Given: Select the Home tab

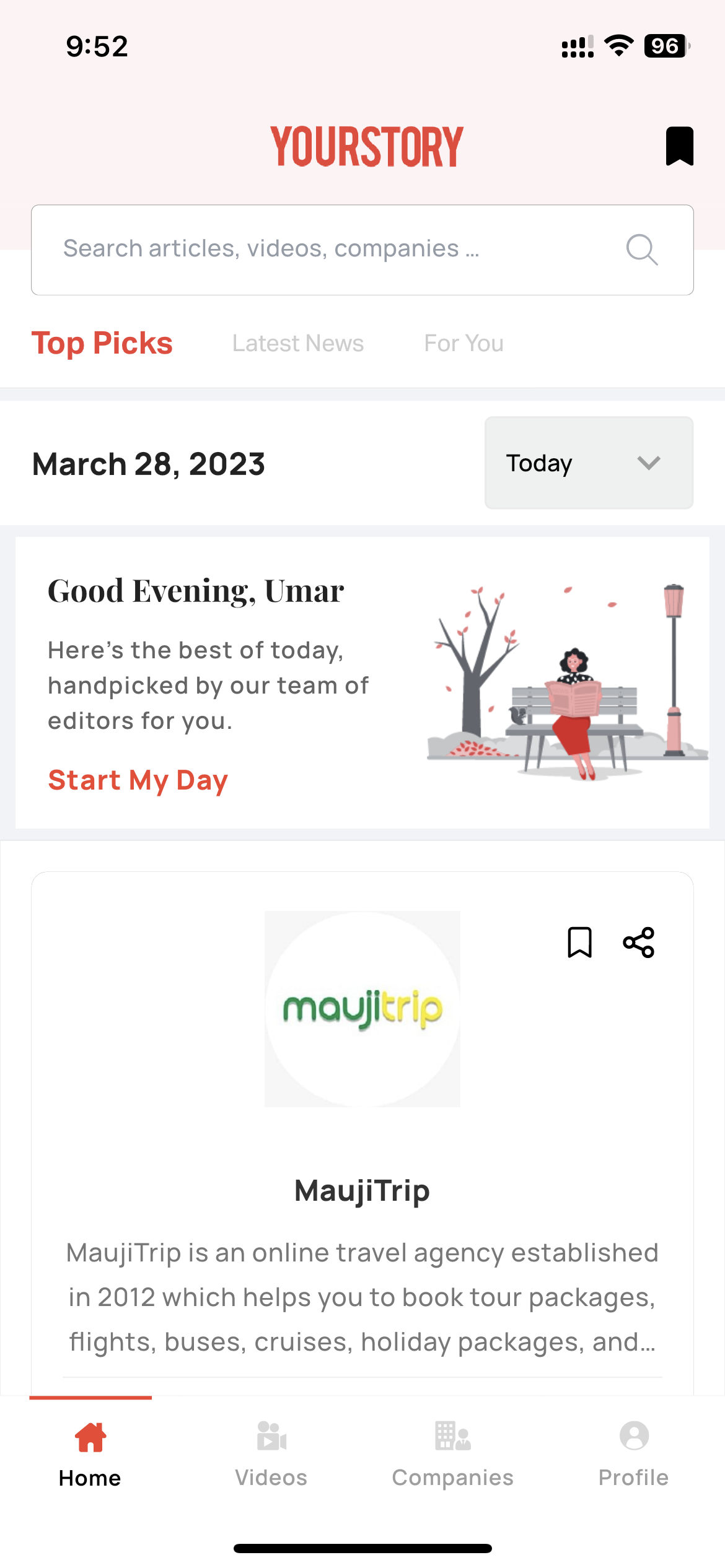Looking at the screenshot, I should tap(90, 1454).
